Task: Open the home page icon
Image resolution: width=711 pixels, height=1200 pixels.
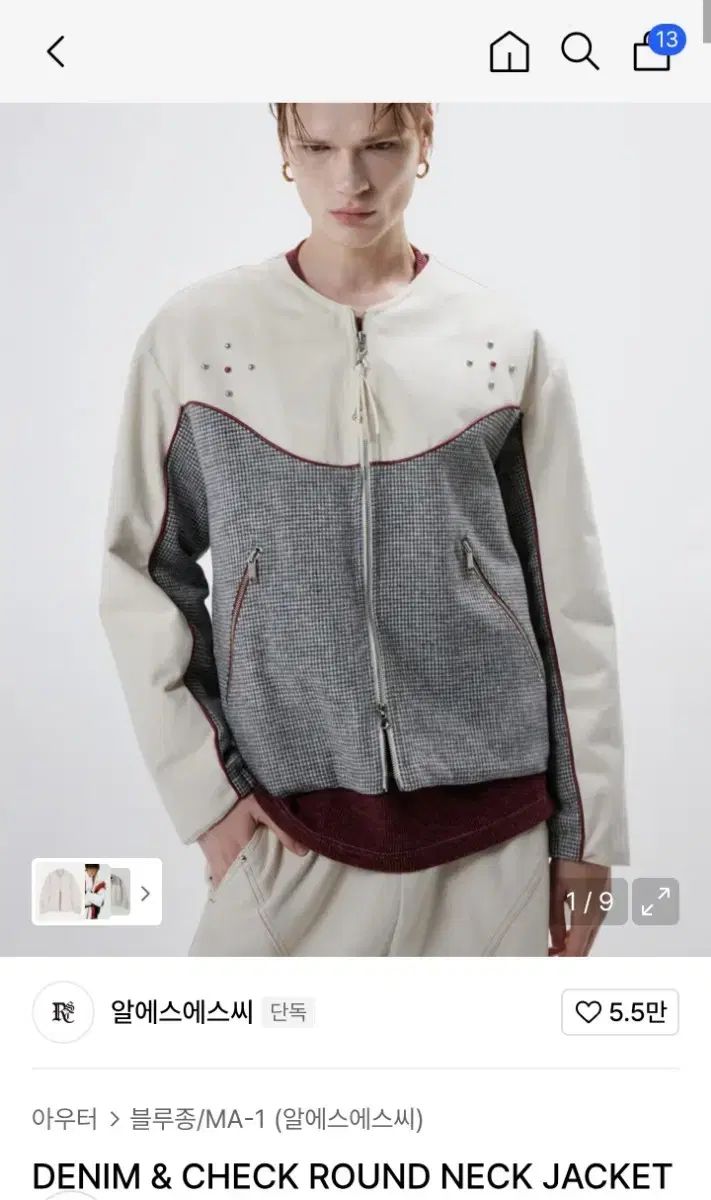Action: click(x=509, y=51)
